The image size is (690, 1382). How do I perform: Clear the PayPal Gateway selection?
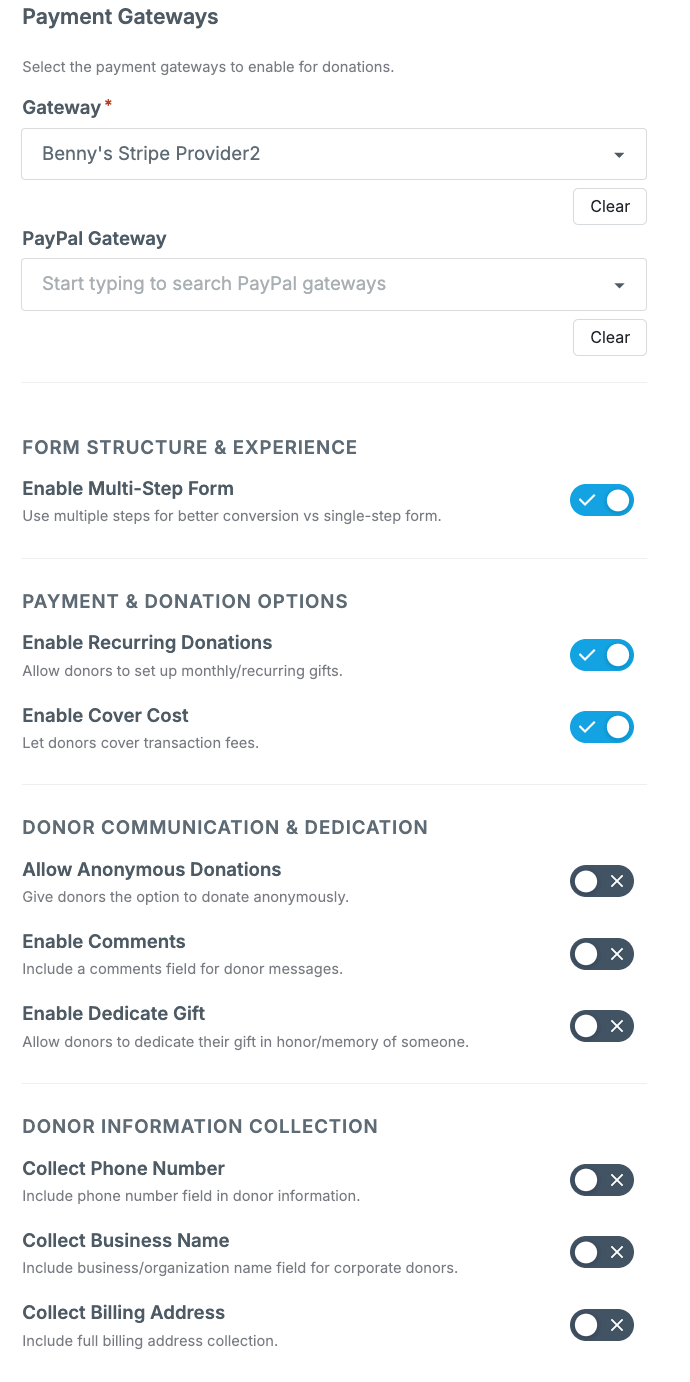610,337
